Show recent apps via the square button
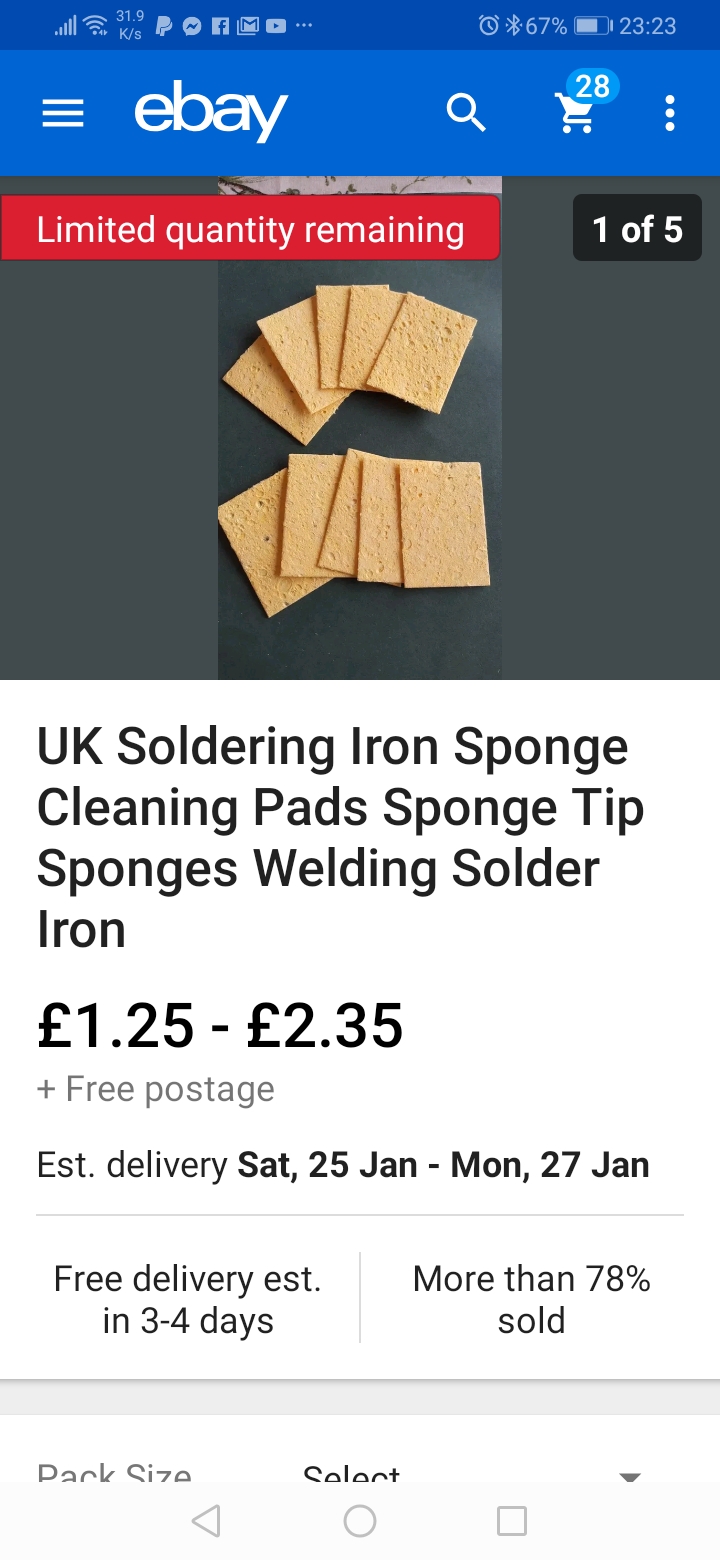720x1560 pixels. [512, 1521]
